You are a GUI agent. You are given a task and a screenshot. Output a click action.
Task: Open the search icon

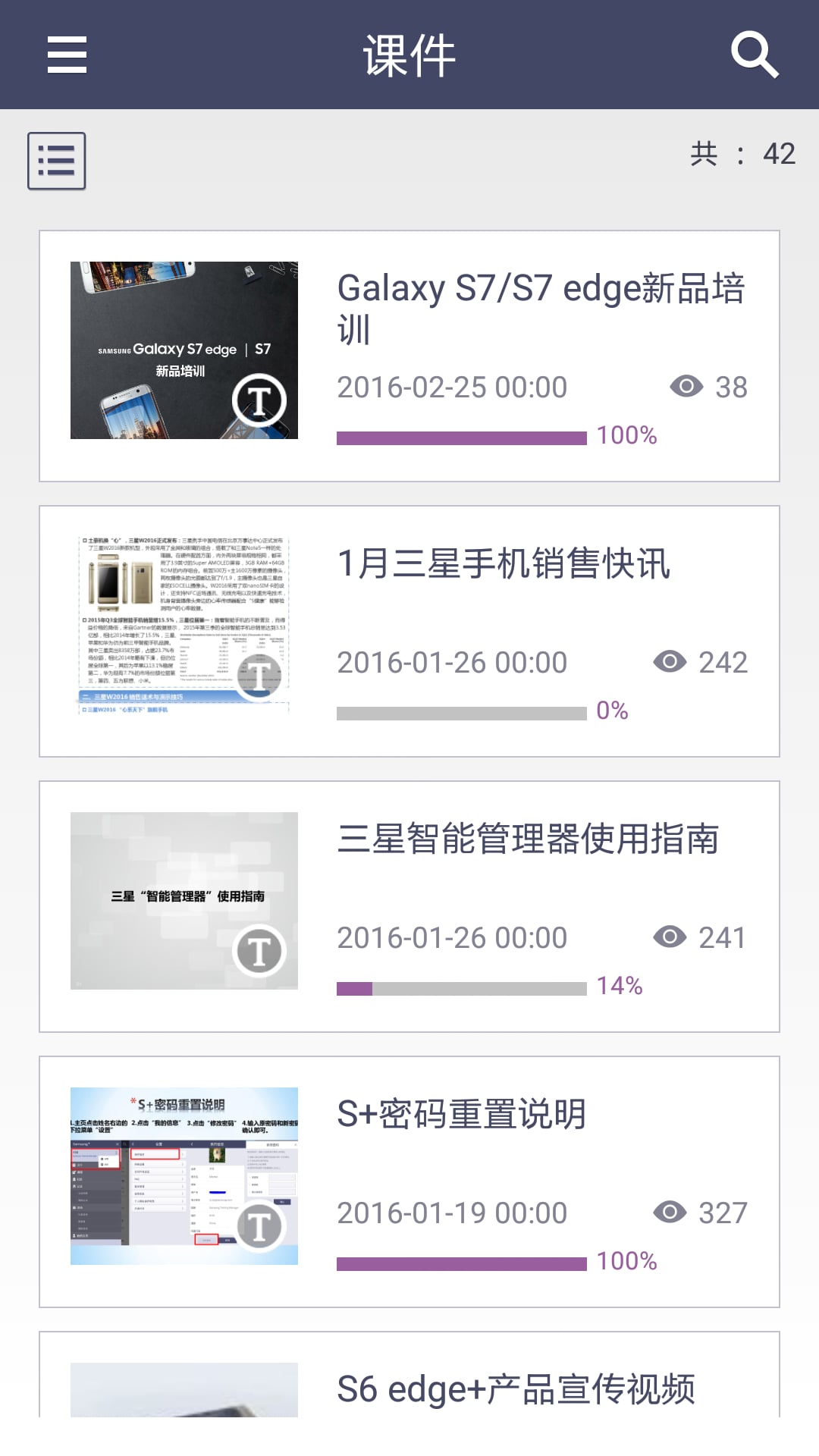(754, 55)
